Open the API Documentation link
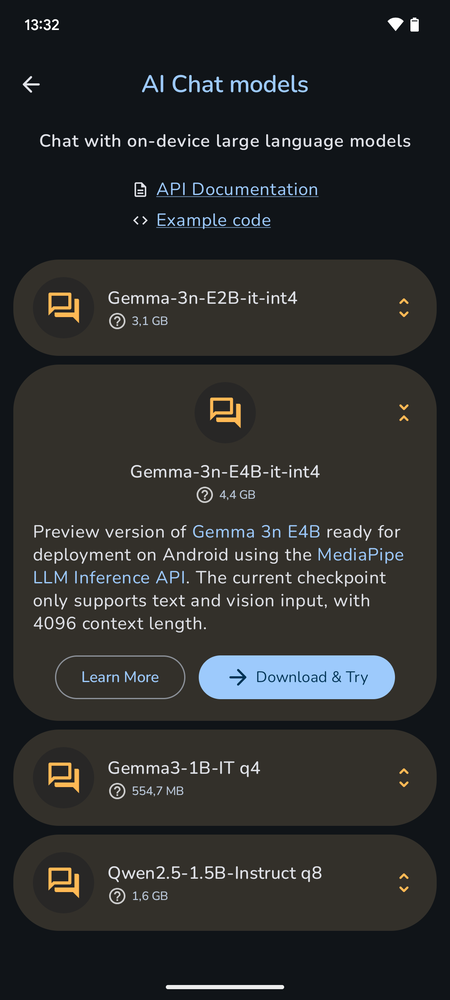450x1000 pixels. (237, 189)
